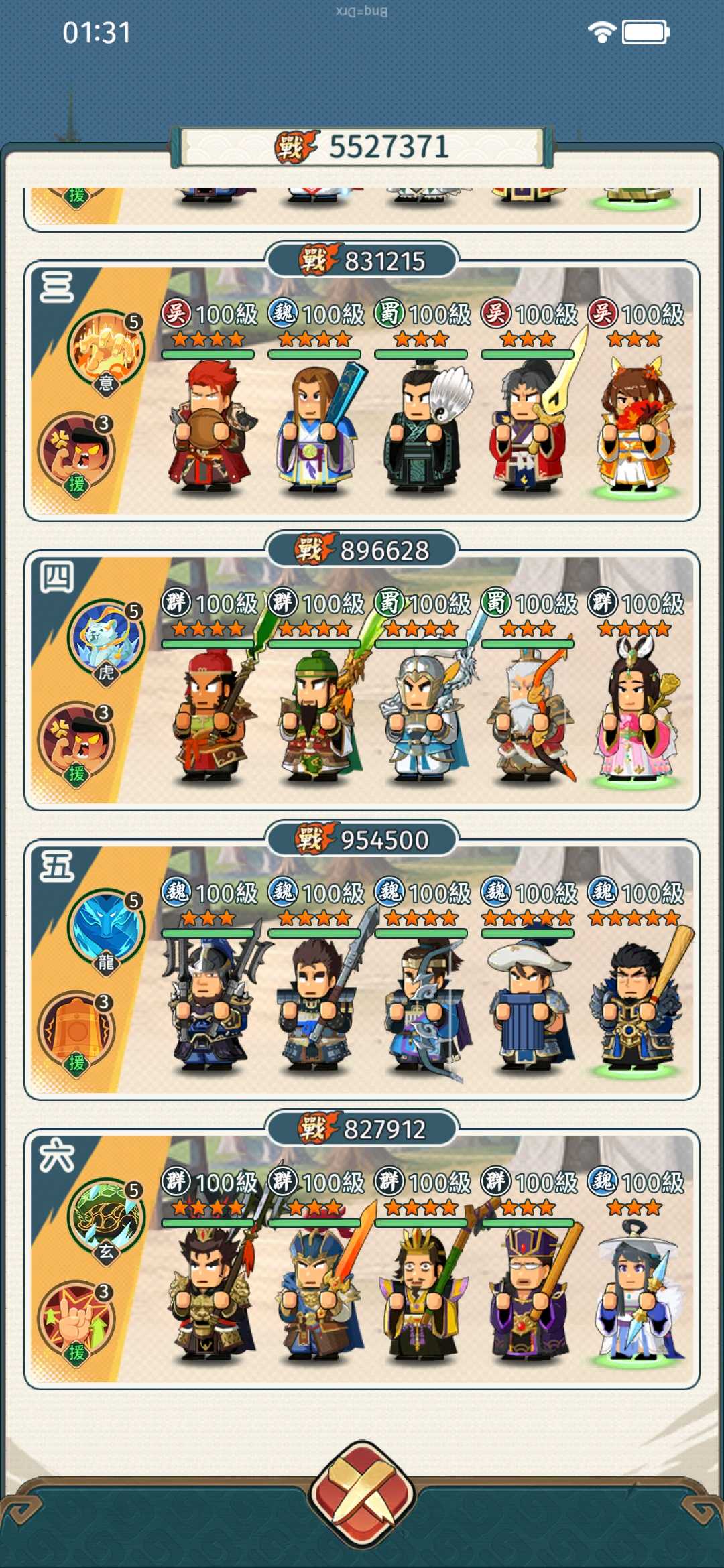Open team four with power 896628
The width and height of the screenshot is (724, 1568).
click(362, 680)
